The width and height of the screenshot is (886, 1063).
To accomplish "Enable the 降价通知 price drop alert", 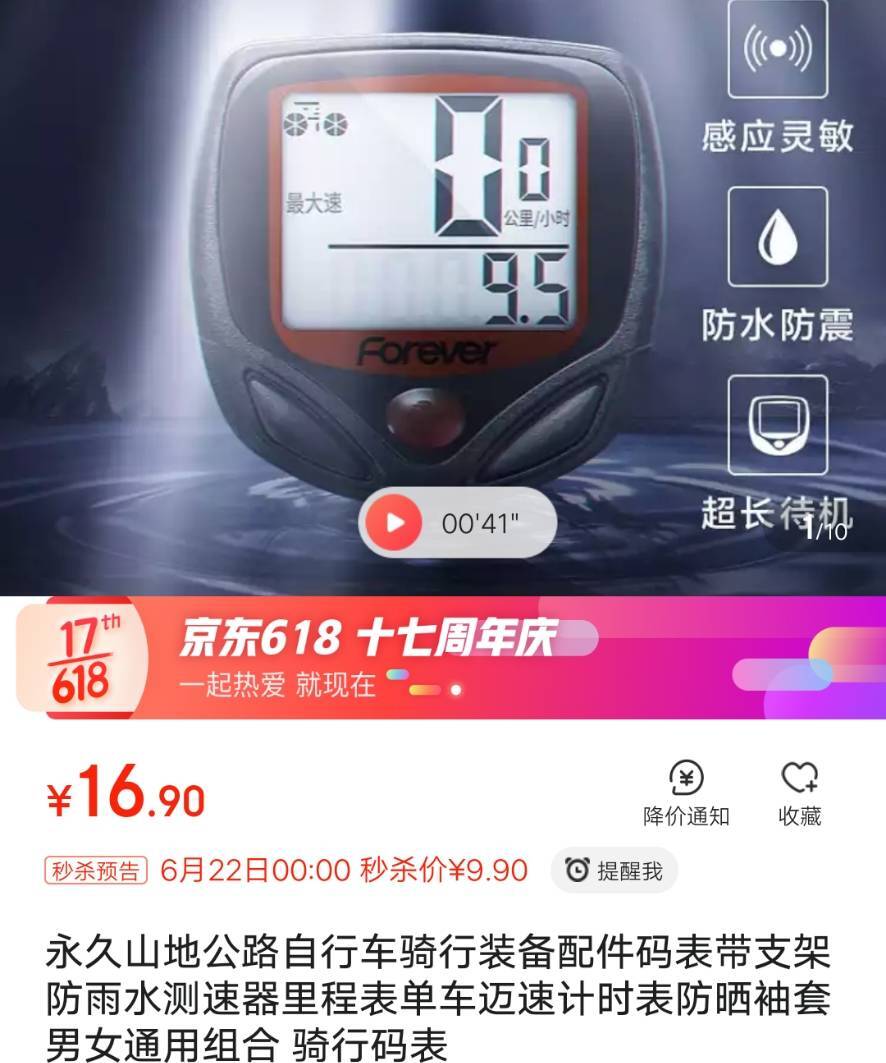I will coord(686,794).
